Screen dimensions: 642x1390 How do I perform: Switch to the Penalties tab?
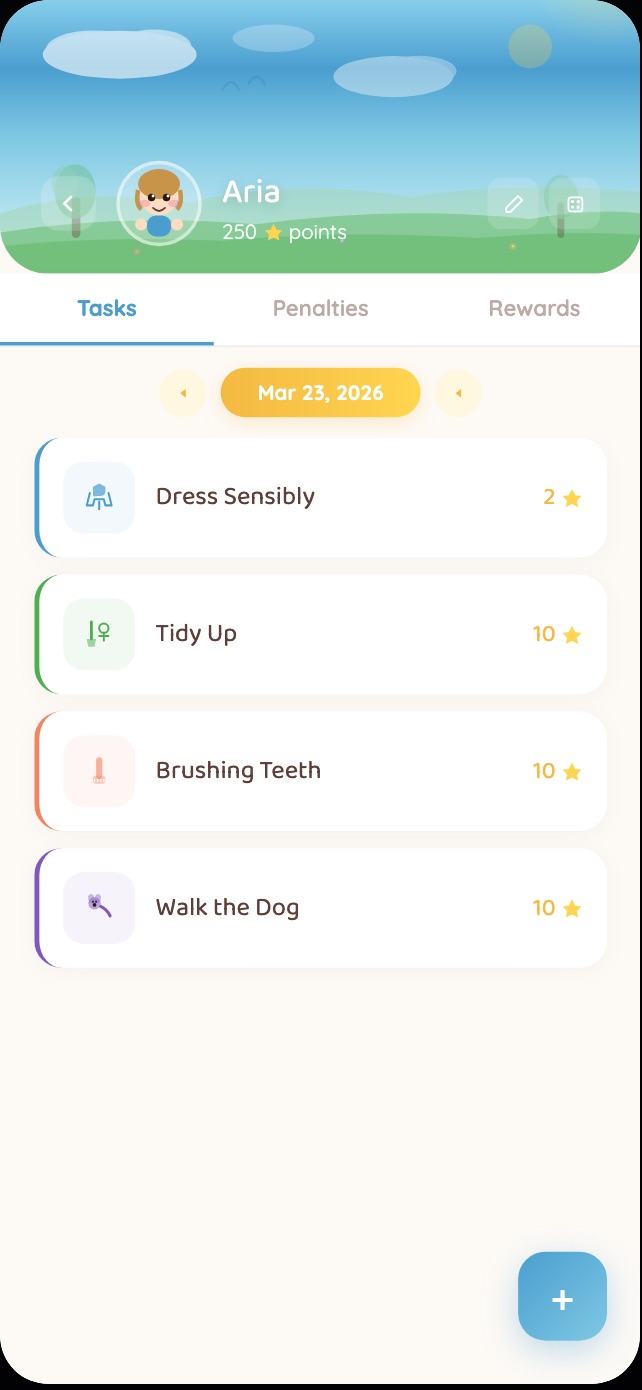(x=320, y=309)
